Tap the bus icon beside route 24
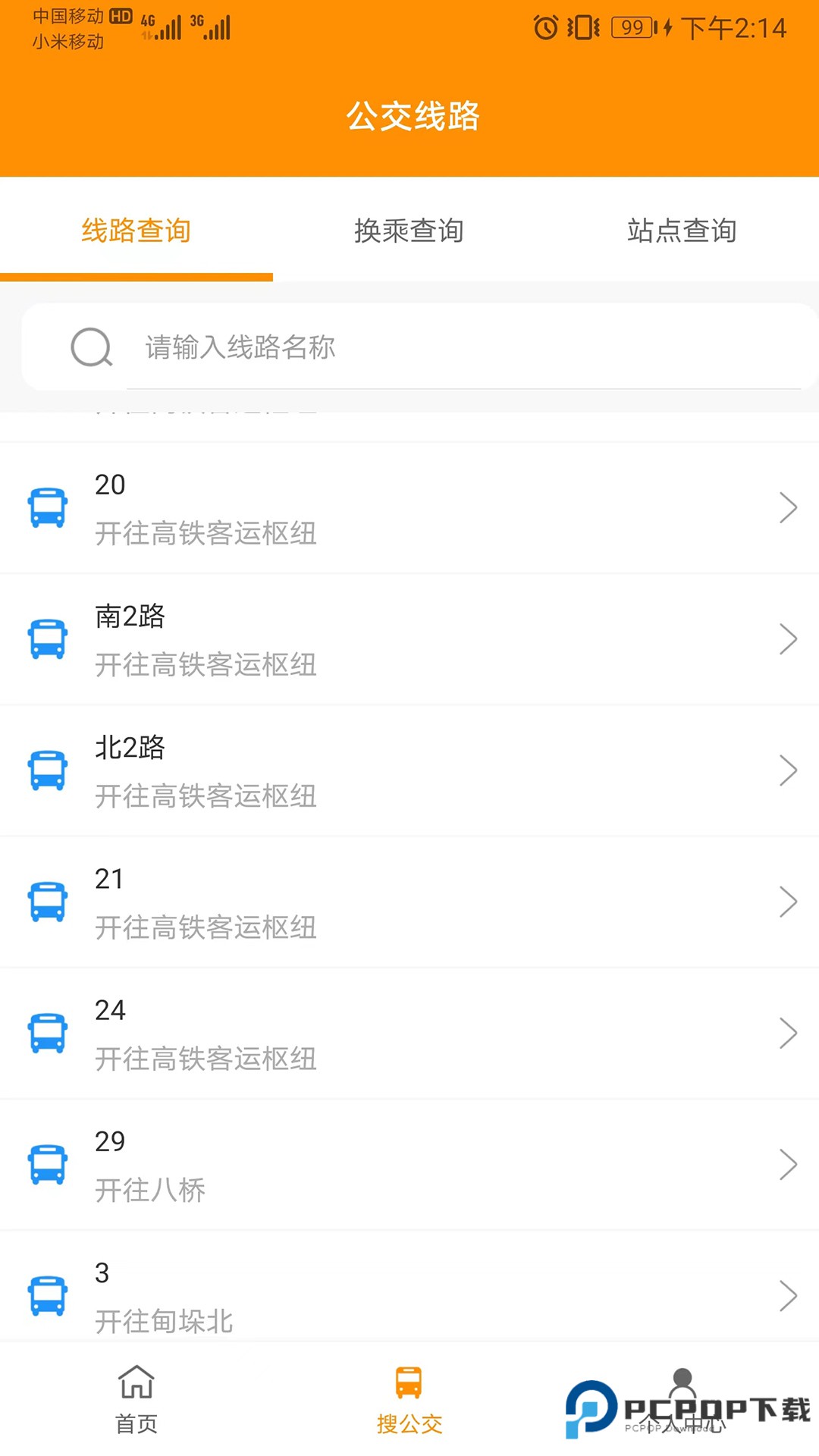The height and width of the screenshot is (1456, 819). (x=47, y=1033)
